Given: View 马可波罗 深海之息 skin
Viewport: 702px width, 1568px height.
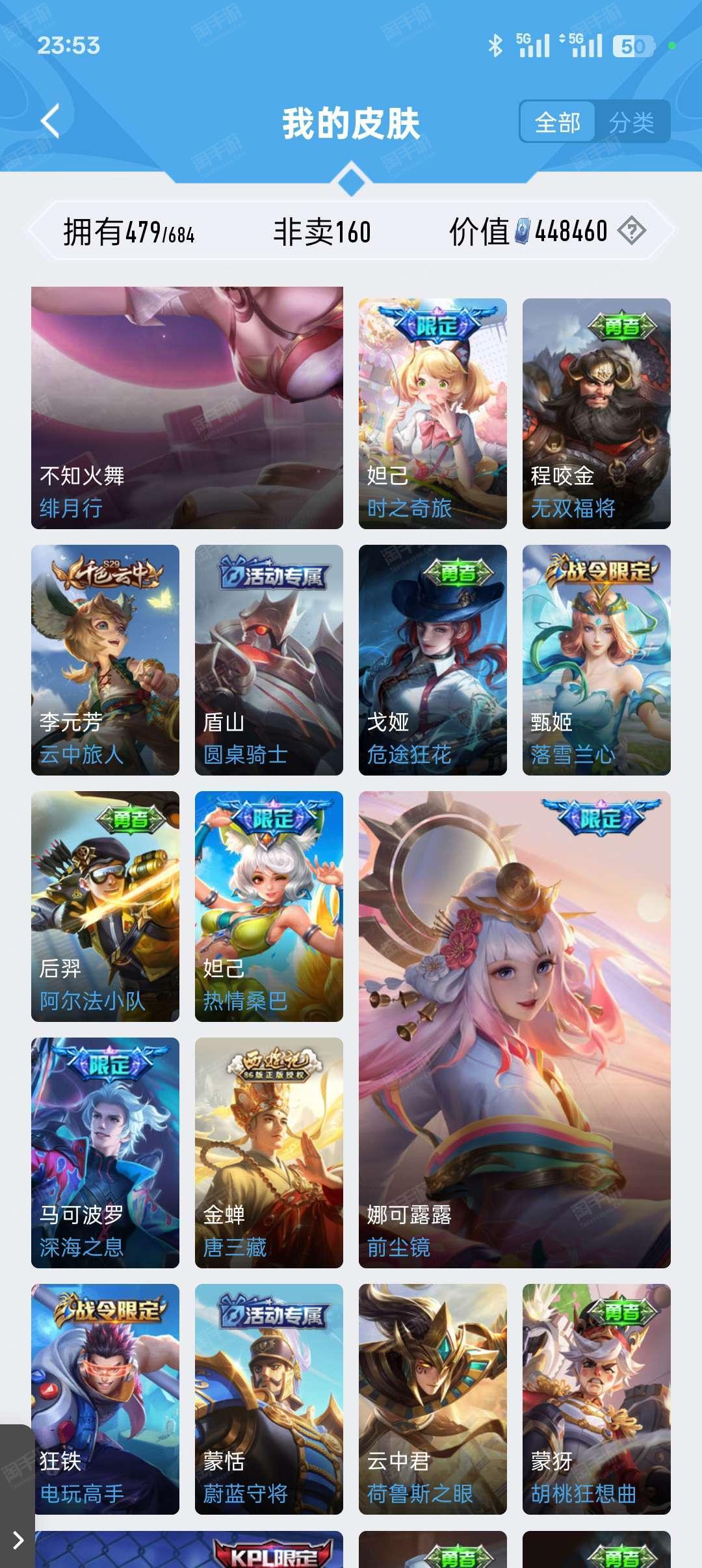Looking at the screenshot, I should click(105, 1153).
